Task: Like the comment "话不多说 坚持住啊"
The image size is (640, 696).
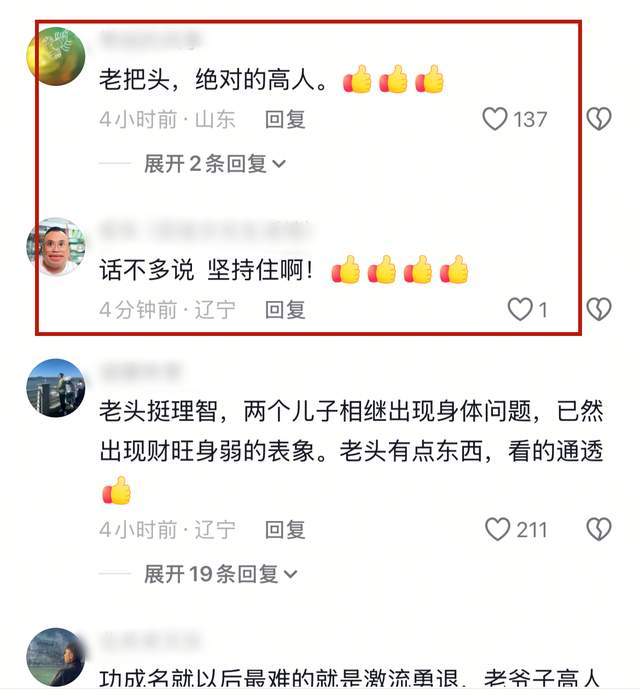Action: pos(520,309)
